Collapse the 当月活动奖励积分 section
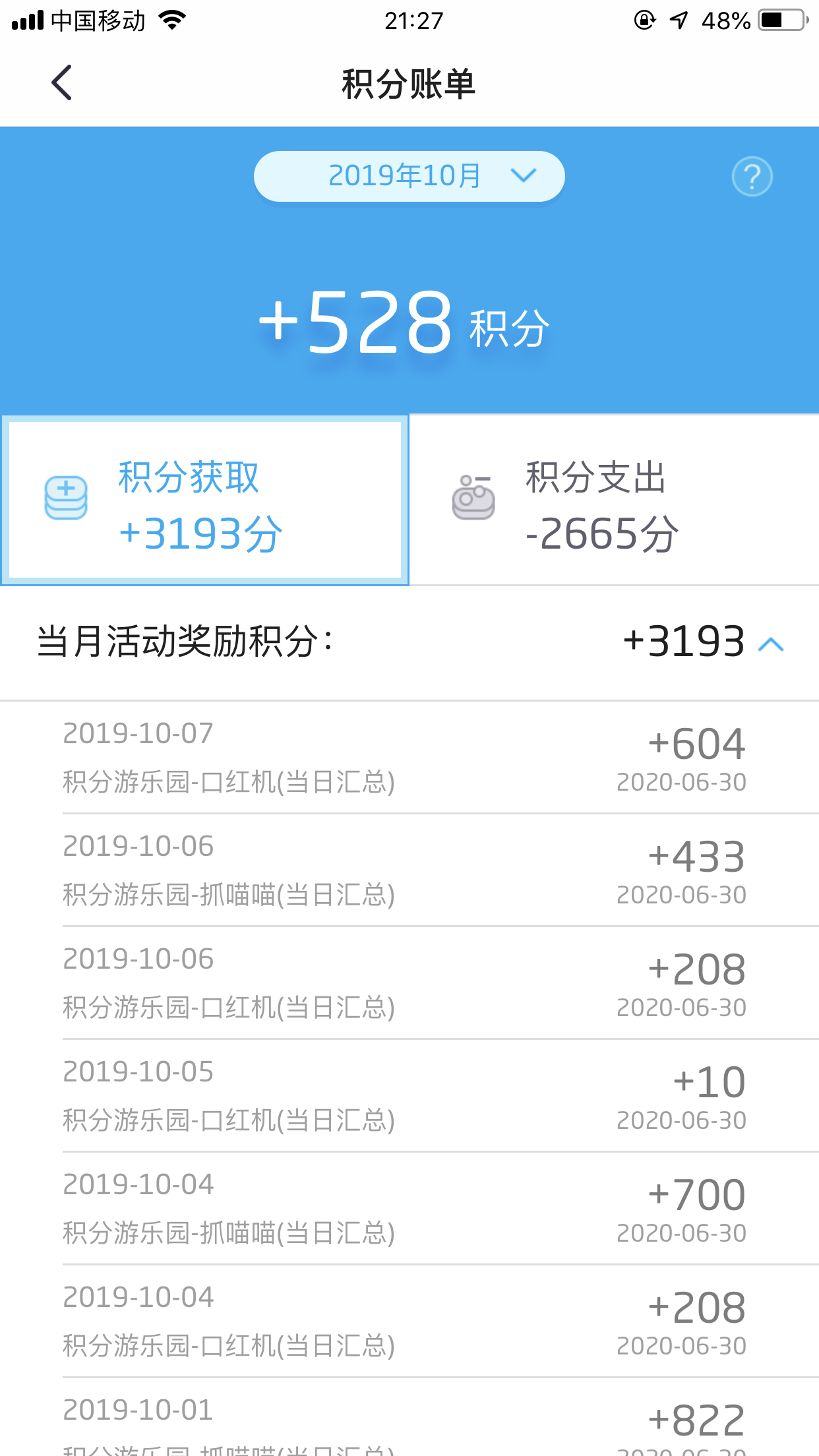Viewport: 819px width, 1456px height. coord(771,644)
